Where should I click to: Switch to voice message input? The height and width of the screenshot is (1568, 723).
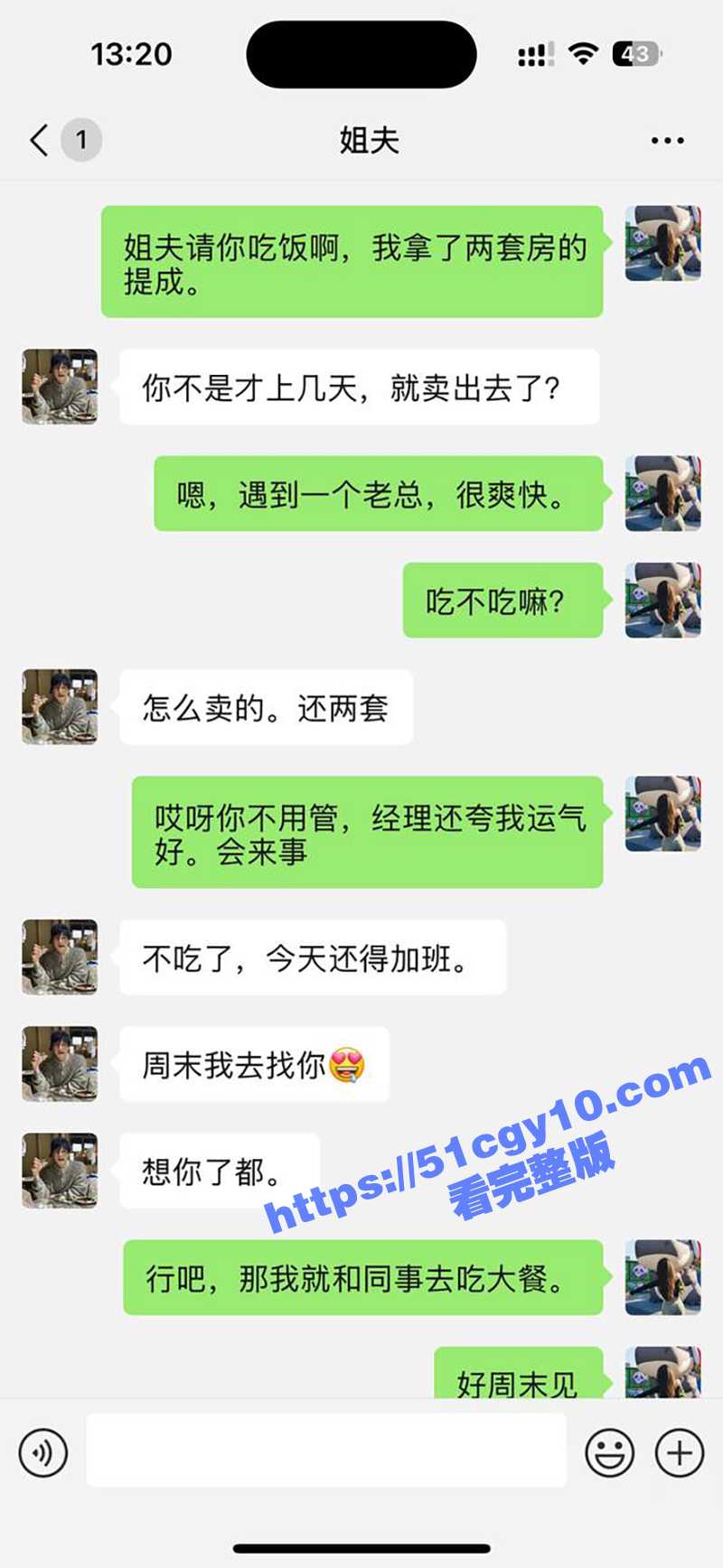(x=42, y=1453)
